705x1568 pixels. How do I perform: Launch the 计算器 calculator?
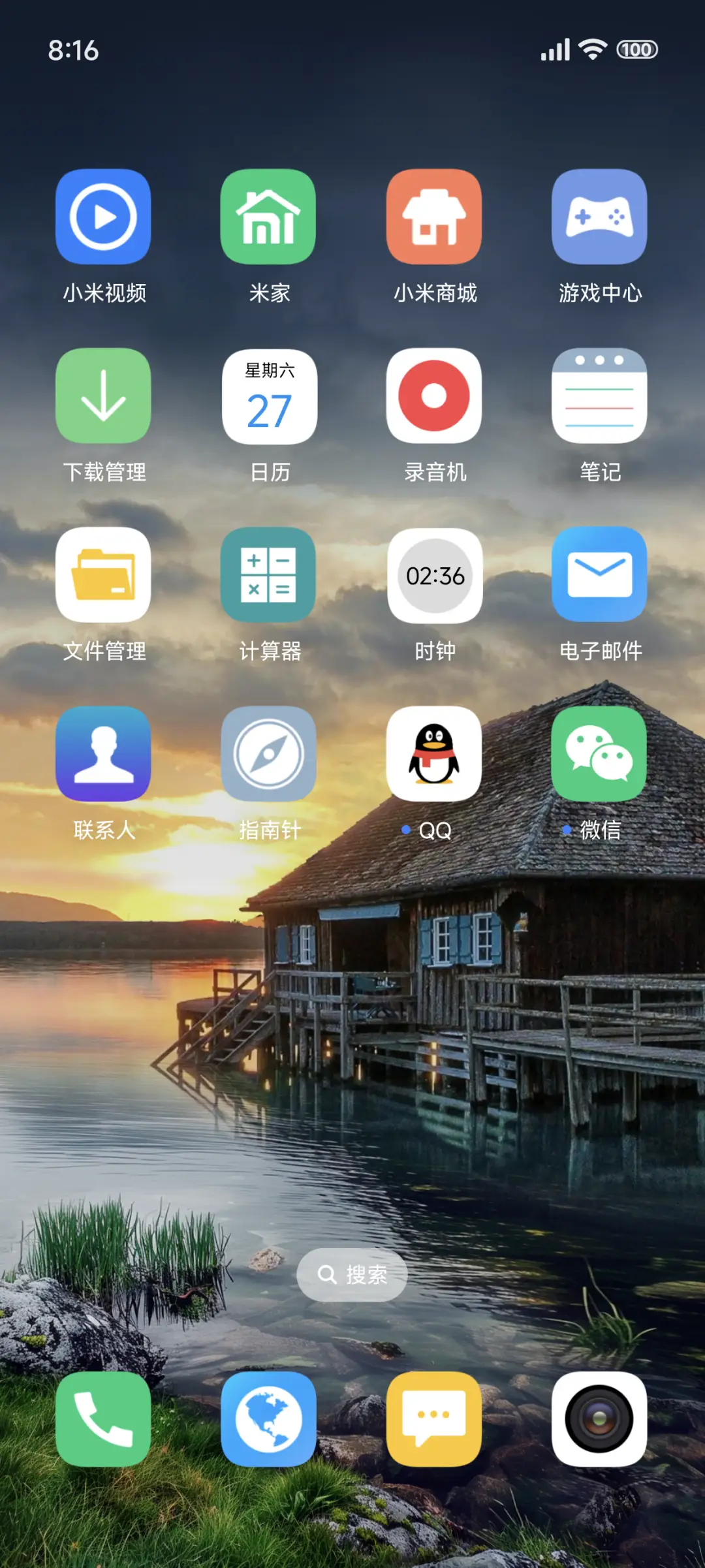[x=268, y=575]
